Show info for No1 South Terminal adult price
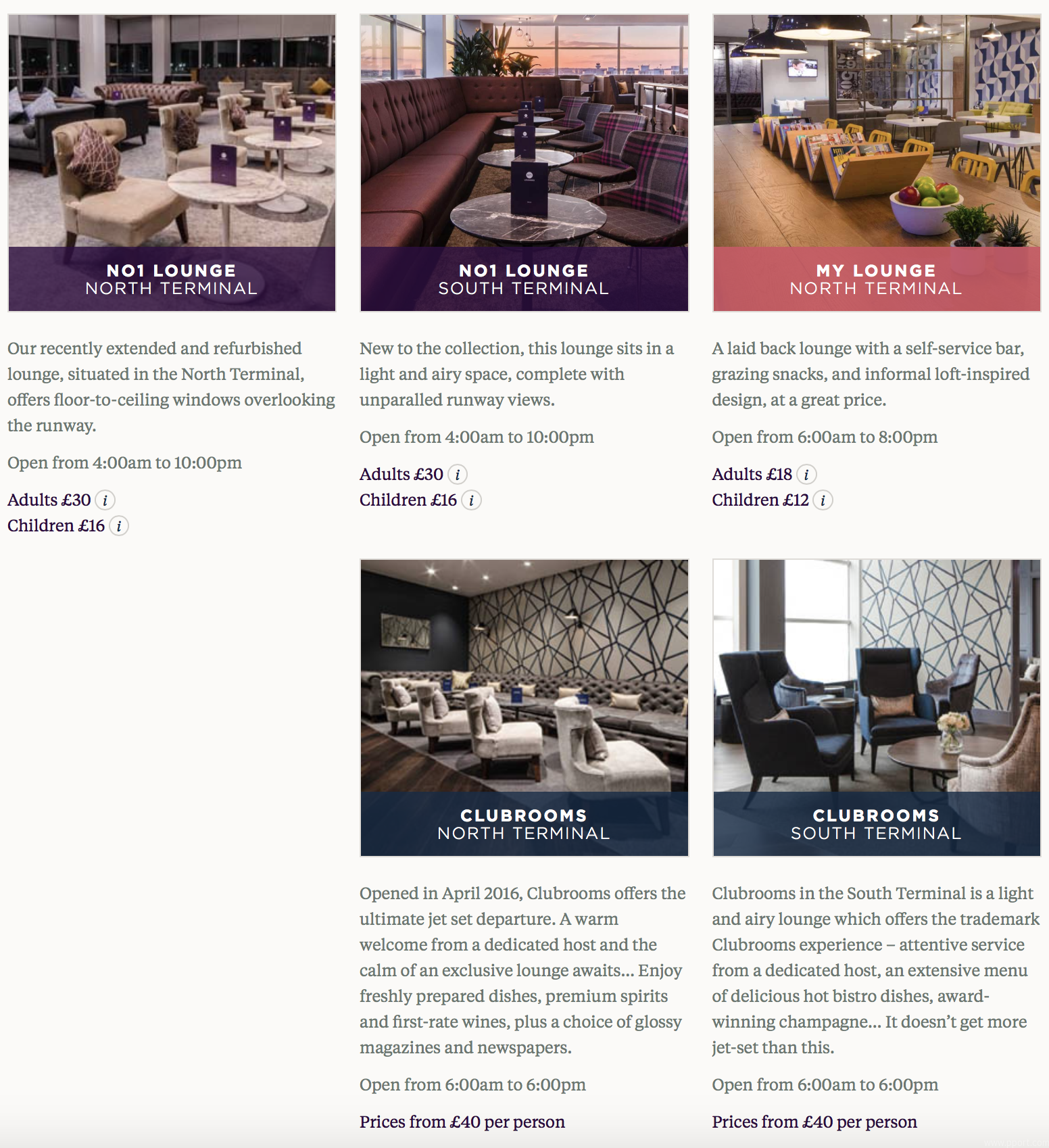Viewport: 1049px width, 1148px height. click(x=458, y=475)
